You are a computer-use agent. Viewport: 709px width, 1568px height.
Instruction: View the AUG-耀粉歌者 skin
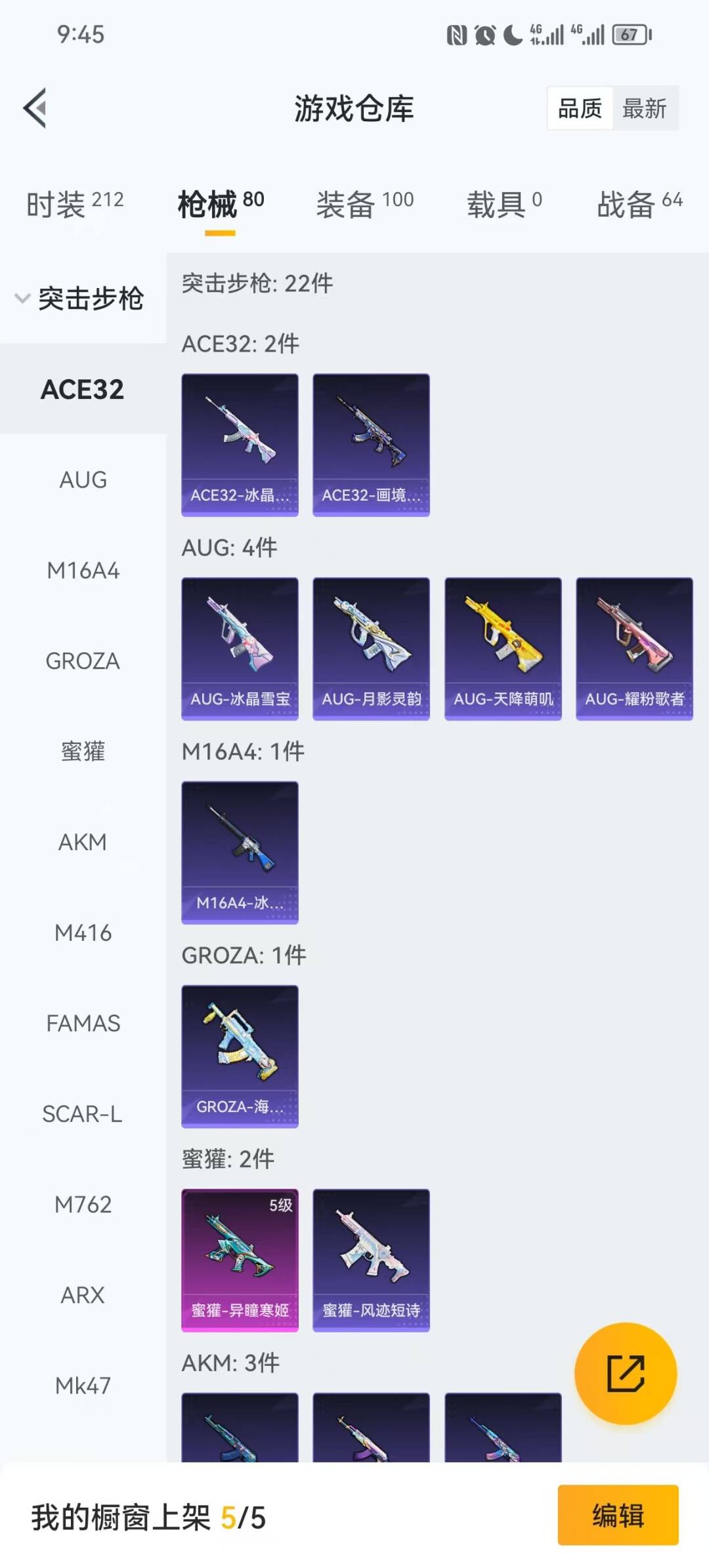click(x=634, y=648)
